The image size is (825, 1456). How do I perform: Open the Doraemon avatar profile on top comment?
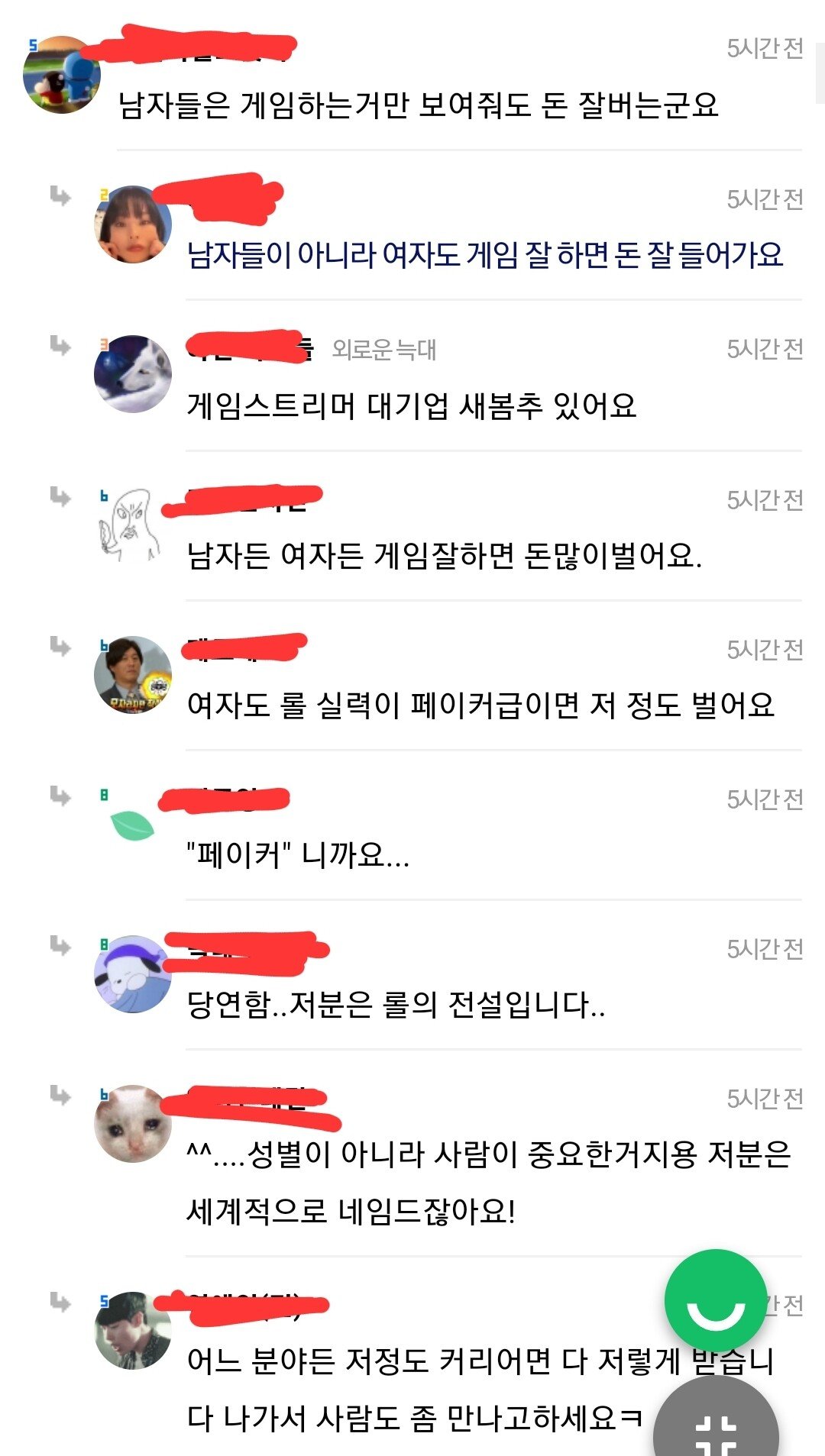pos(62,75)
